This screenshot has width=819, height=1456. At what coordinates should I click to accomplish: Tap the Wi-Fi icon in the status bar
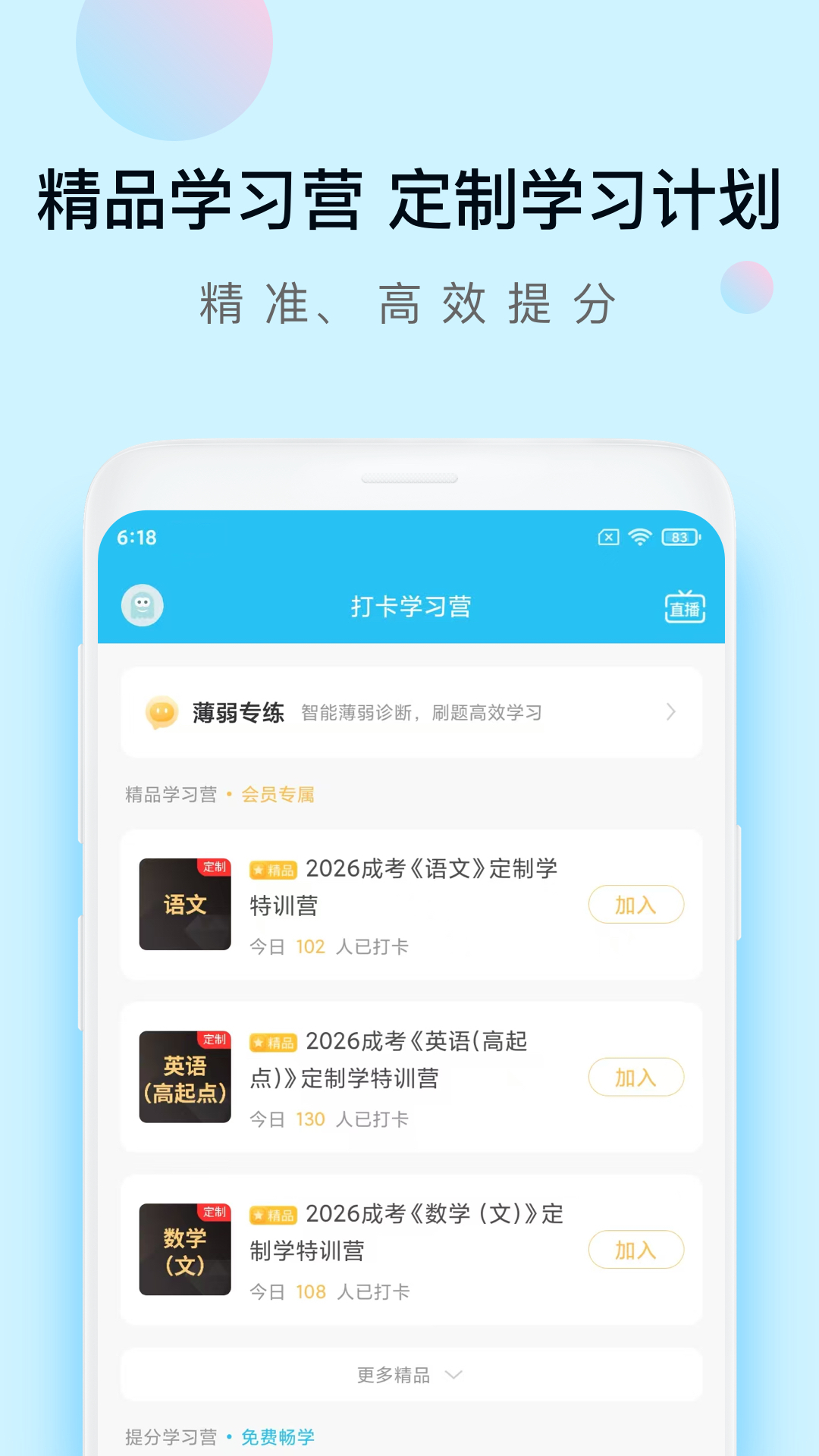pos(639,536)
